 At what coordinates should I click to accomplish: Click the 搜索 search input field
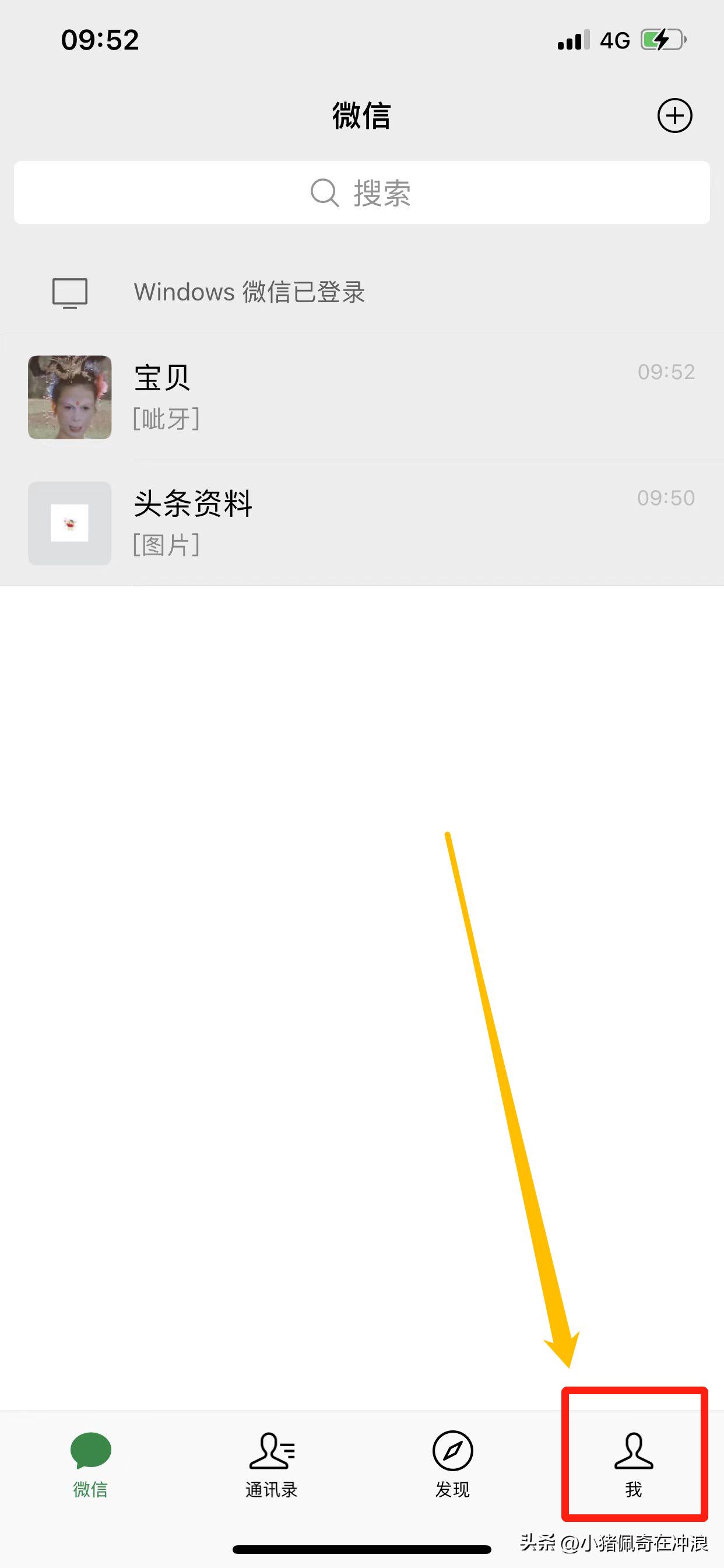click(x=362, y=193)
